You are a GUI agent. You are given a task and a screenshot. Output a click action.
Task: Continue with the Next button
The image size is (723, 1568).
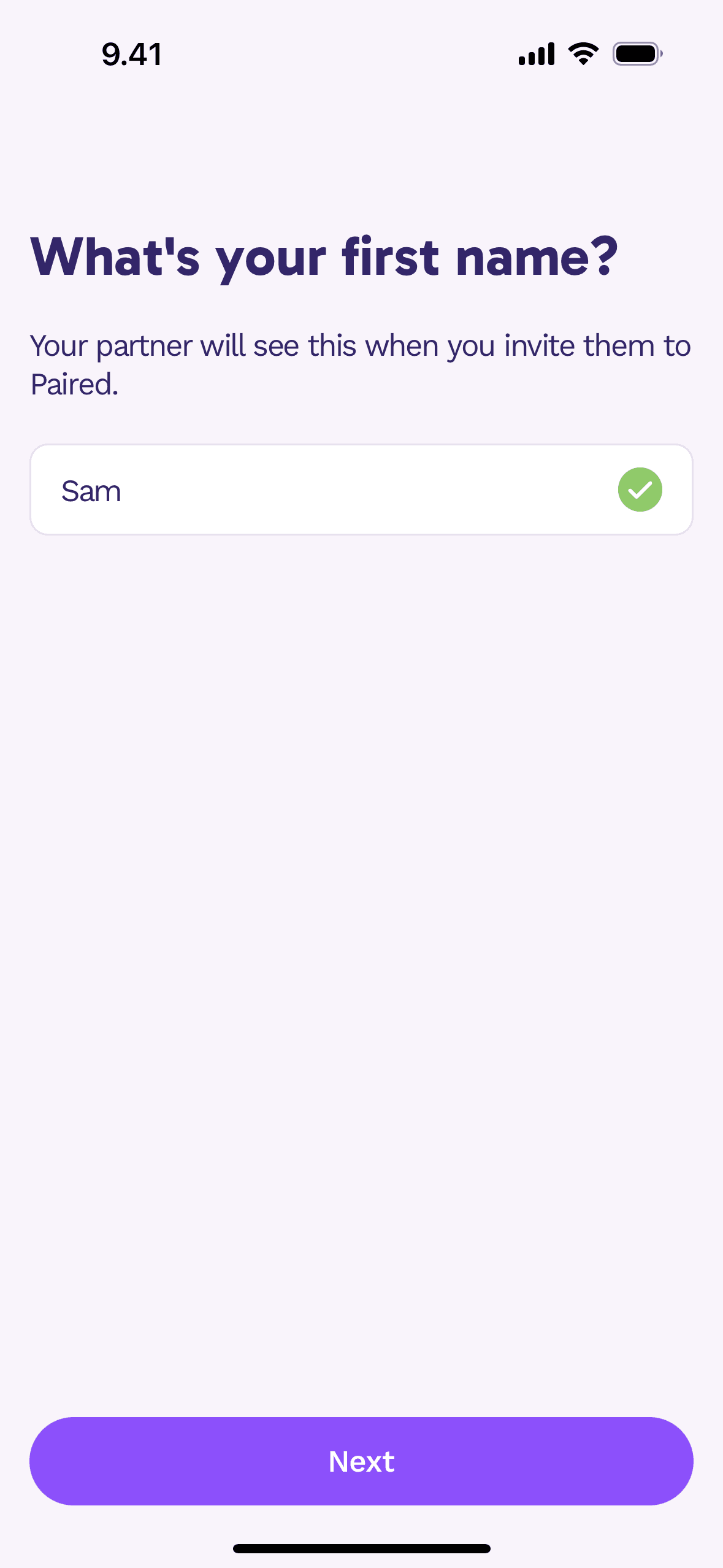pos(361,1461)
